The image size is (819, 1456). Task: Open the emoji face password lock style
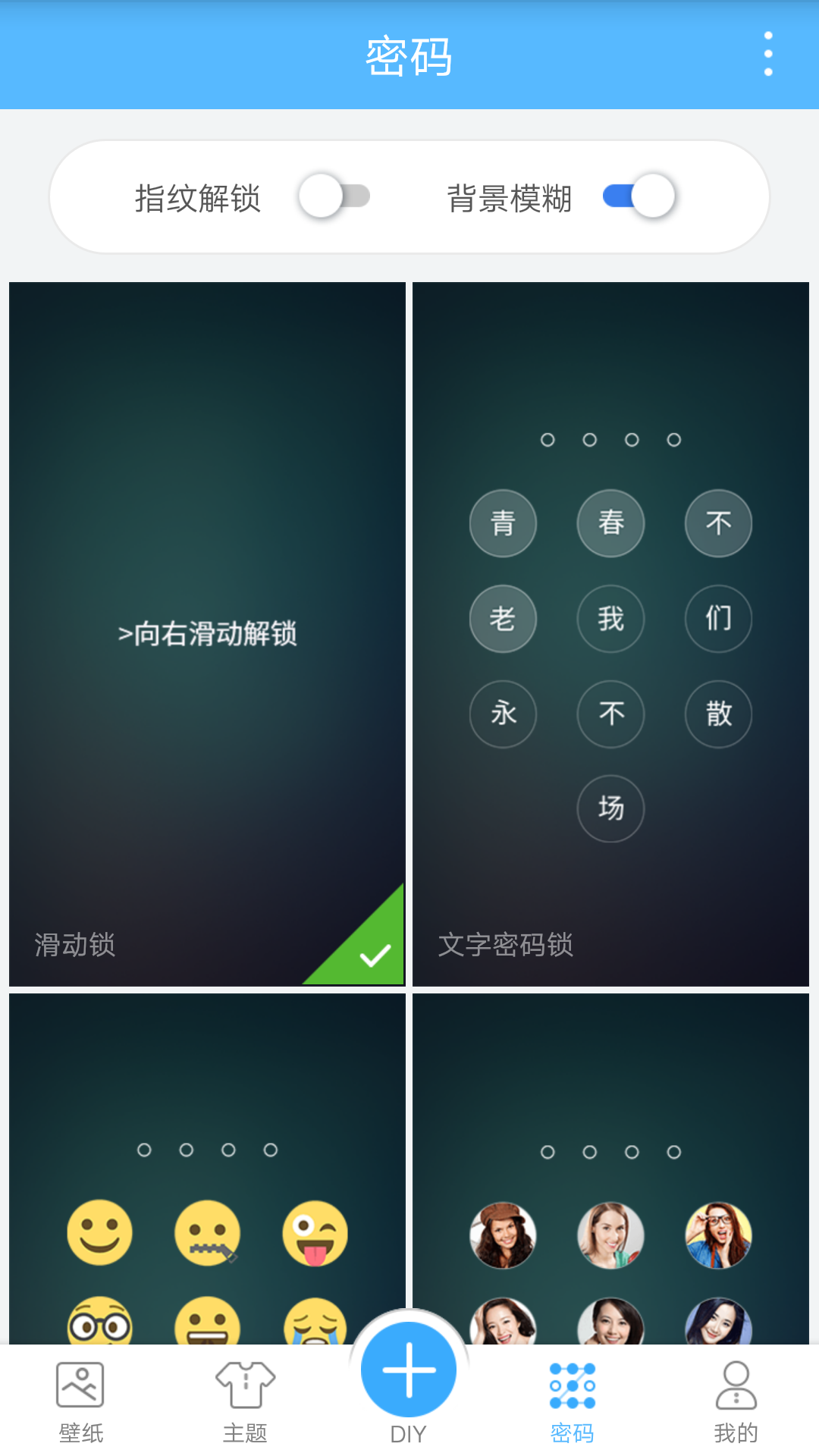click(x=207, y=1168)
